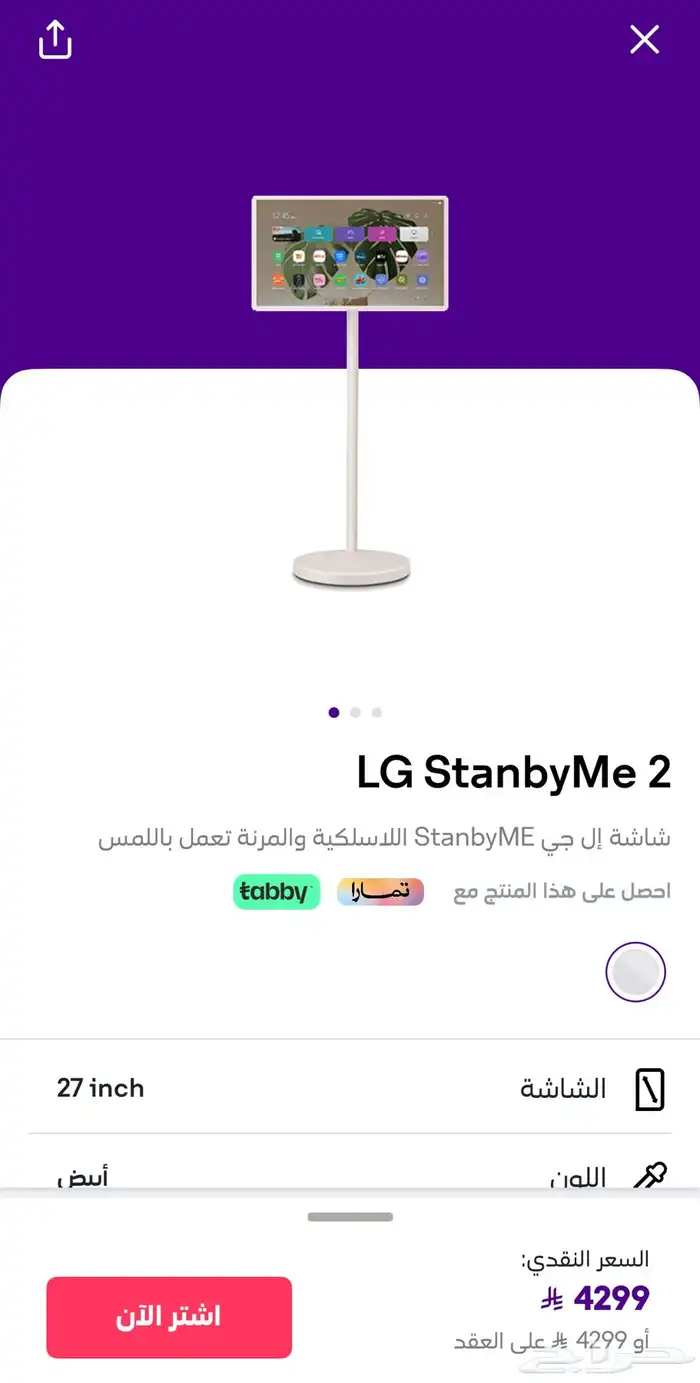The width and height of the screenshot is (700, 1383).
Task: Tap the tabby payment badge
Action: [277, 892]
